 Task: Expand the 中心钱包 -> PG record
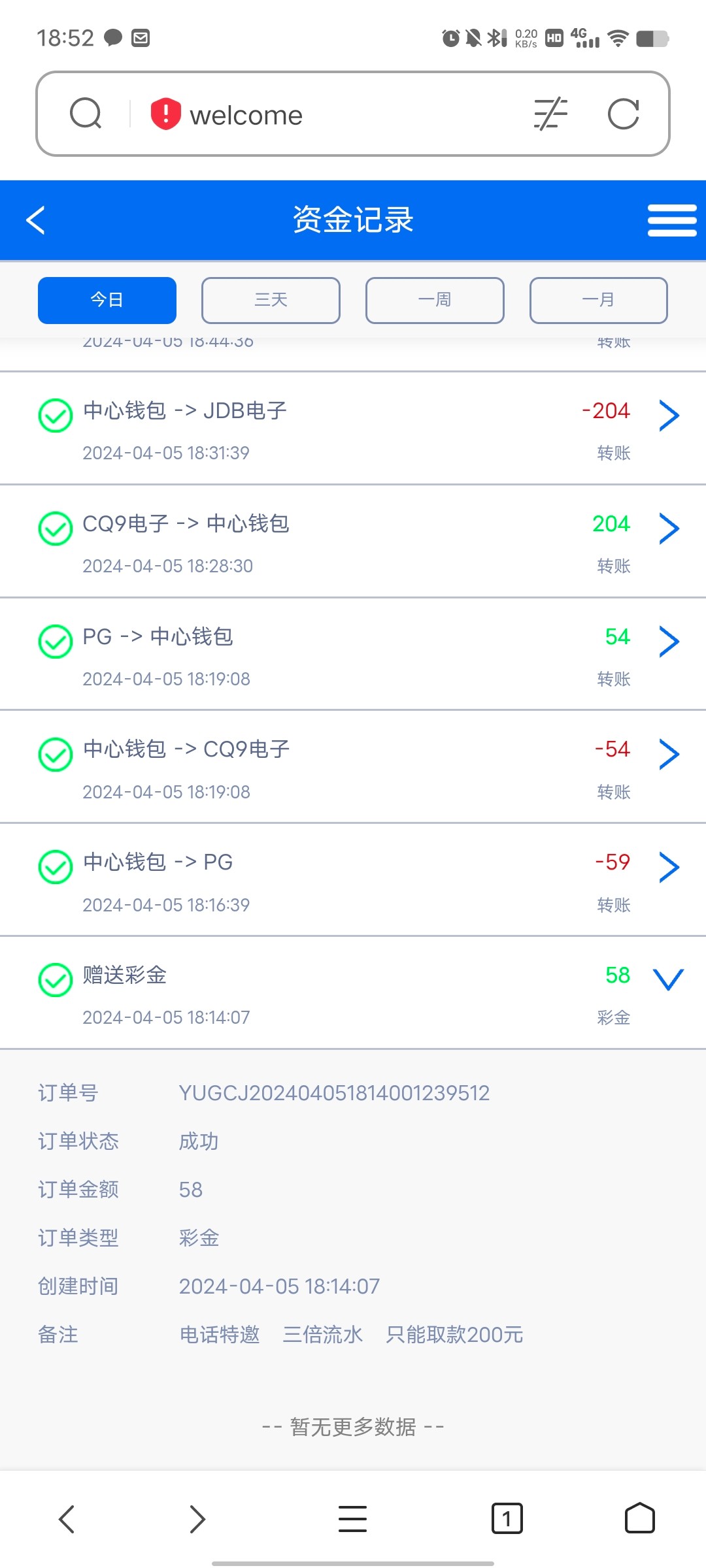click(x=669, y=868)
